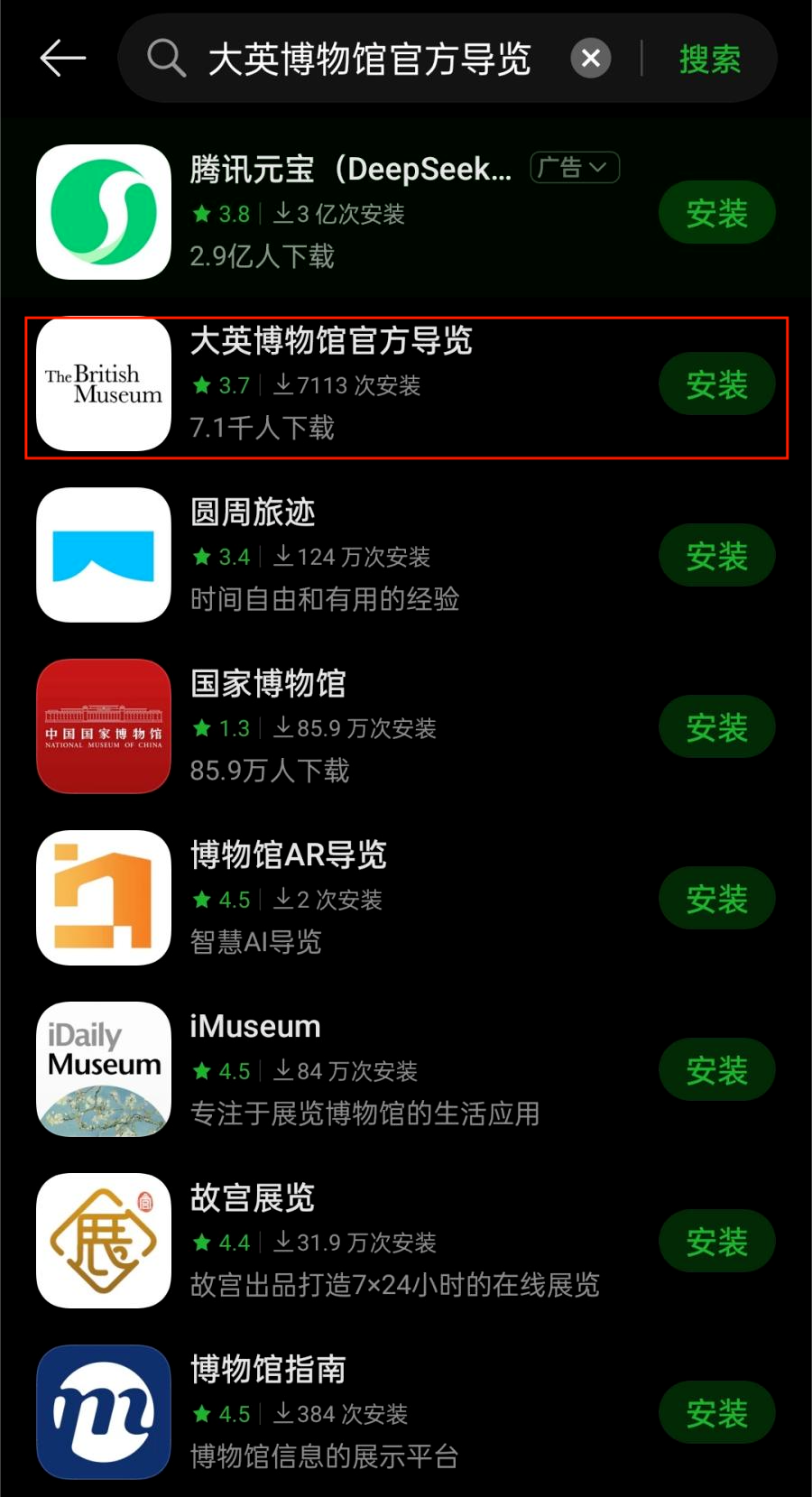Tap the 搜索 button
This screenshot has width=812, height=1497.
[710, 60]
